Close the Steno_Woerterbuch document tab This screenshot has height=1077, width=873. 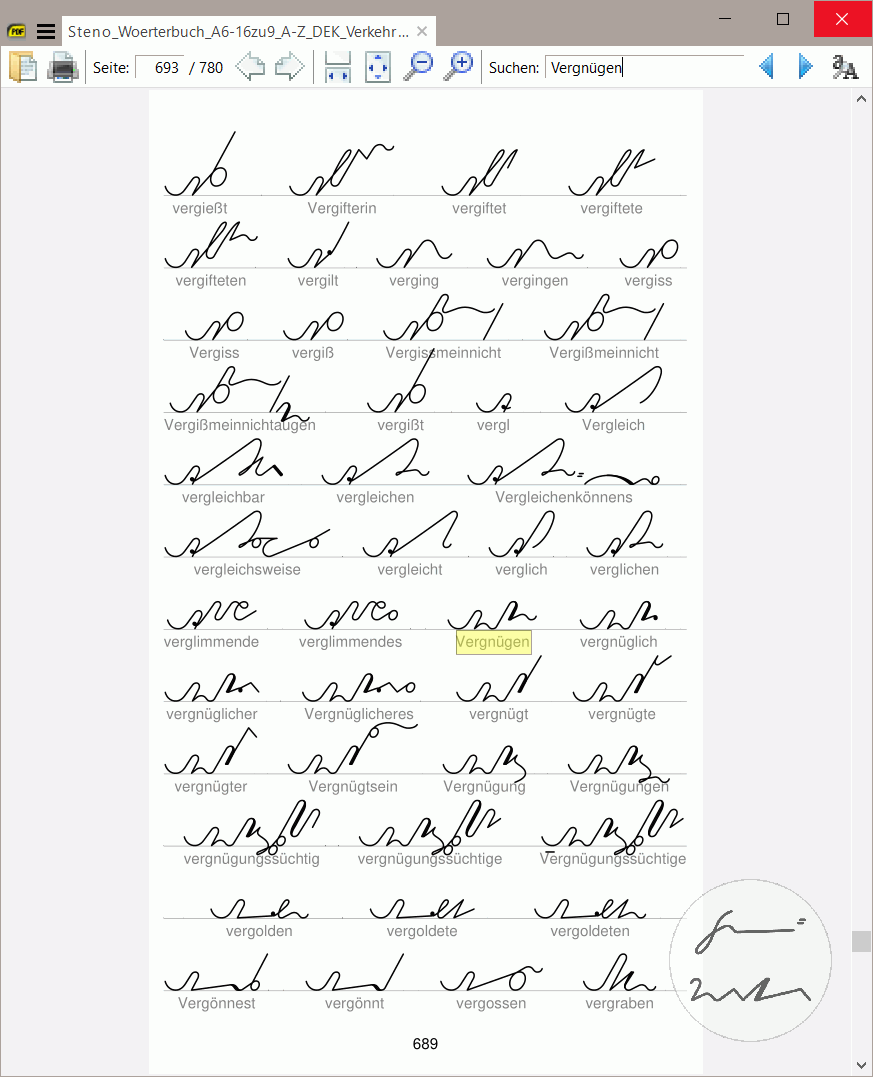[423, 31]
